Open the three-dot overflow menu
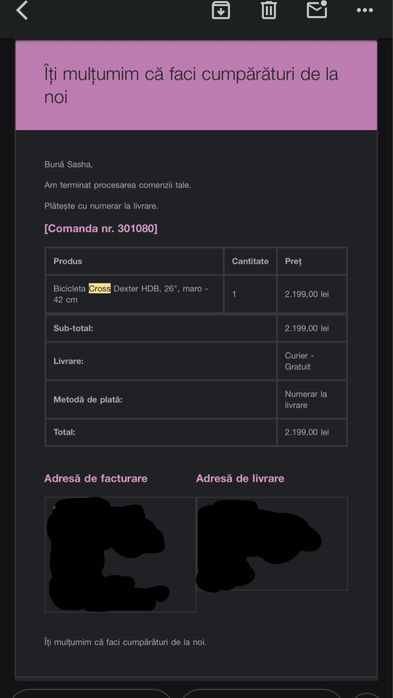The image size is (393, 698). (x=365, y=11)
